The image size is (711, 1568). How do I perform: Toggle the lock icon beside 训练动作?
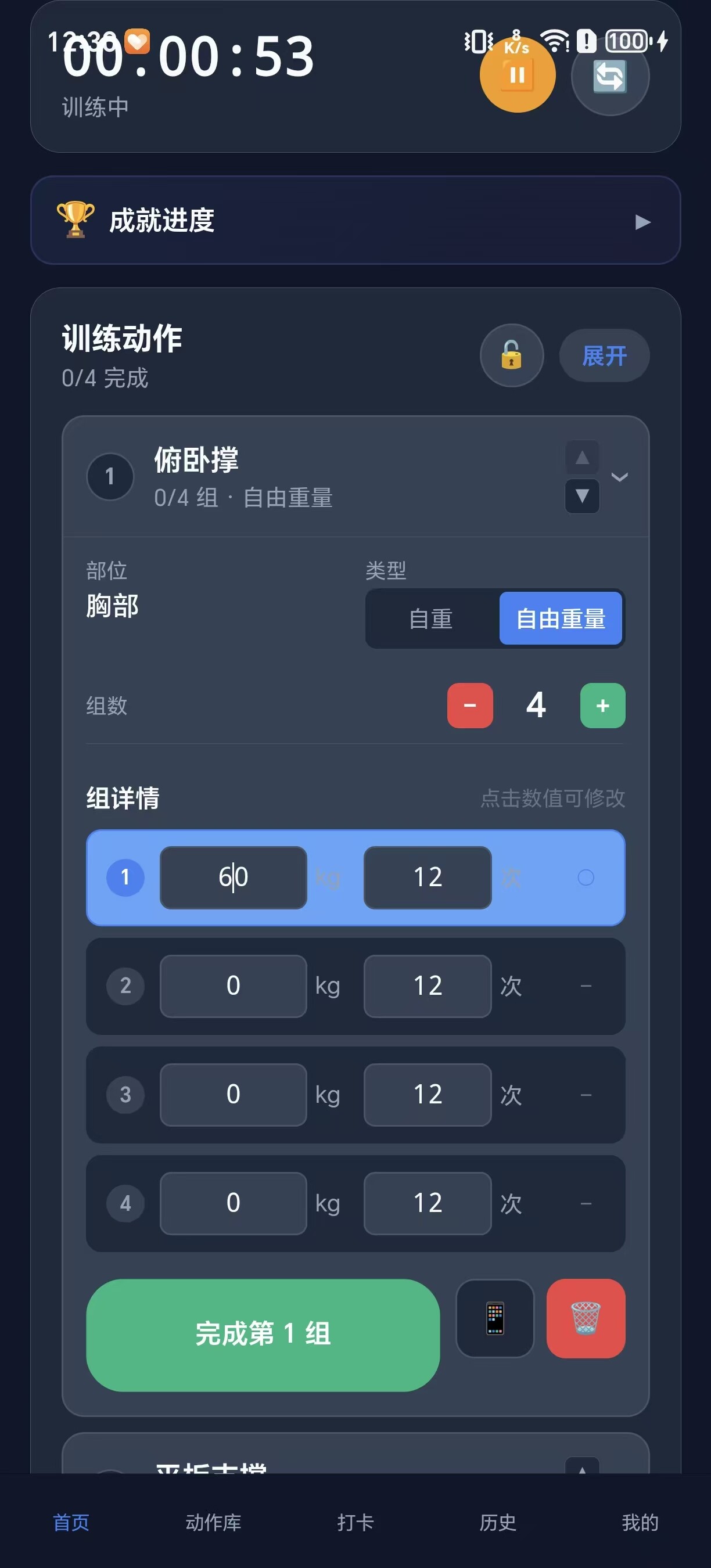511,355
